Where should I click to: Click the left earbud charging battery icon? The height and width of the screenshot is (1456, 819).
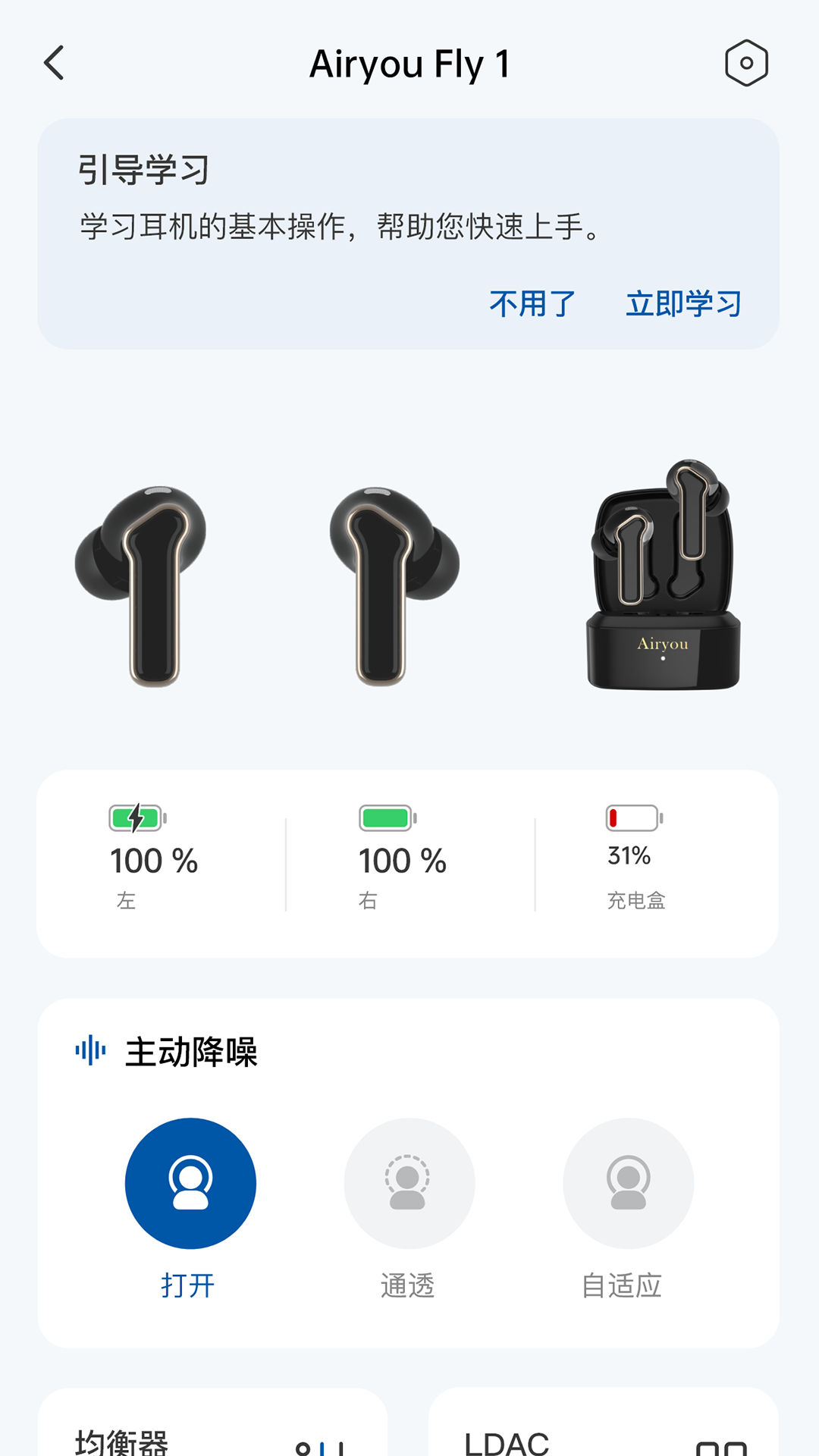(x=138, y=817)
